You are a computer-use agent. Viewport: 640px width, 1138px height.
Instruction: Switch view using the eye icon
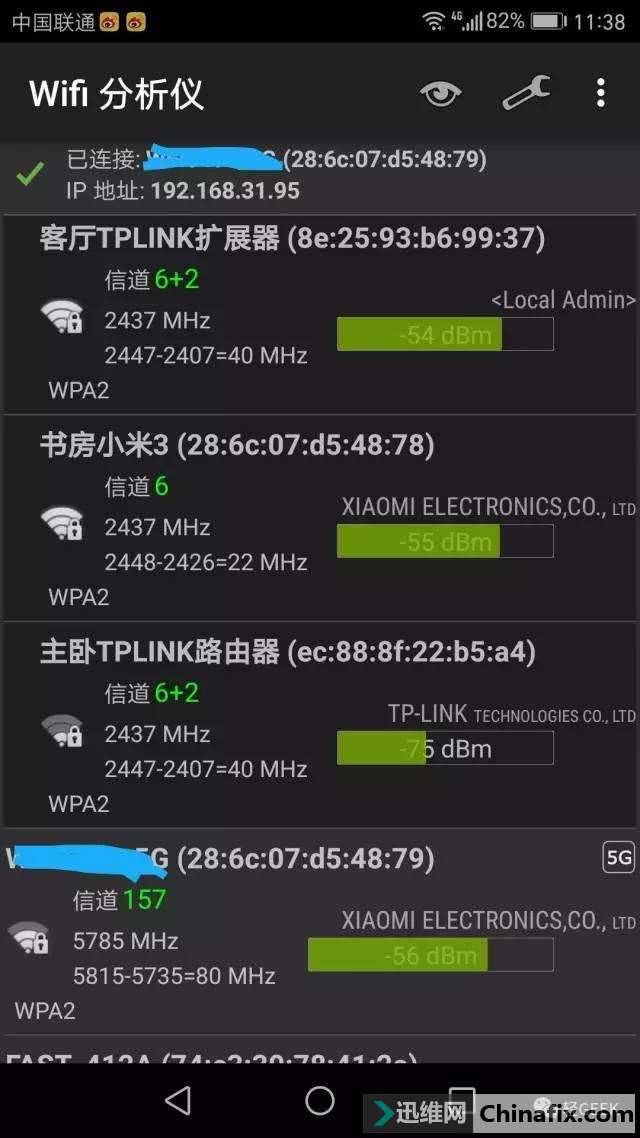coord(440,94)
